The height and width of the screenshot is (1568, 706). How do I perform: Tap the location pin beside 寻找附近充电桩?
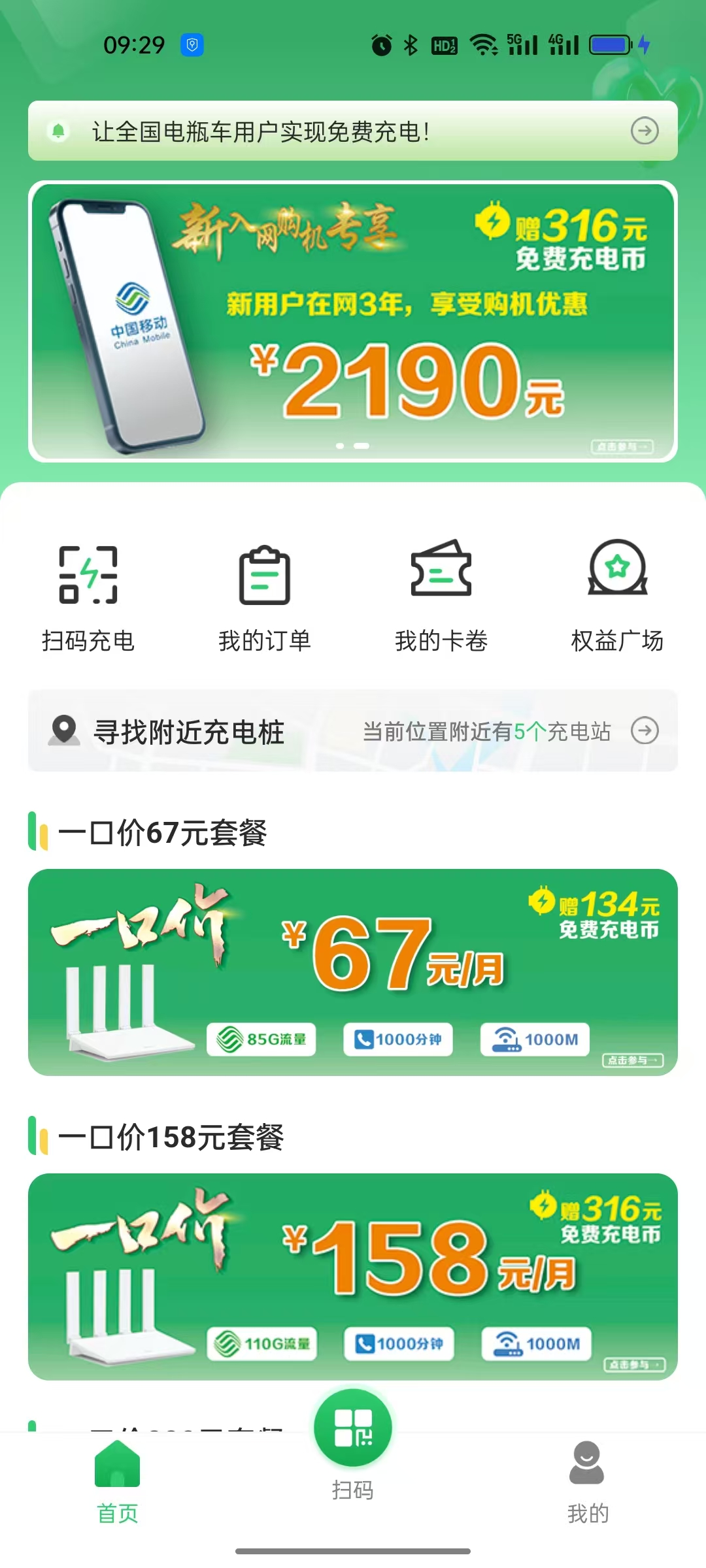click(x=63, y=730)
